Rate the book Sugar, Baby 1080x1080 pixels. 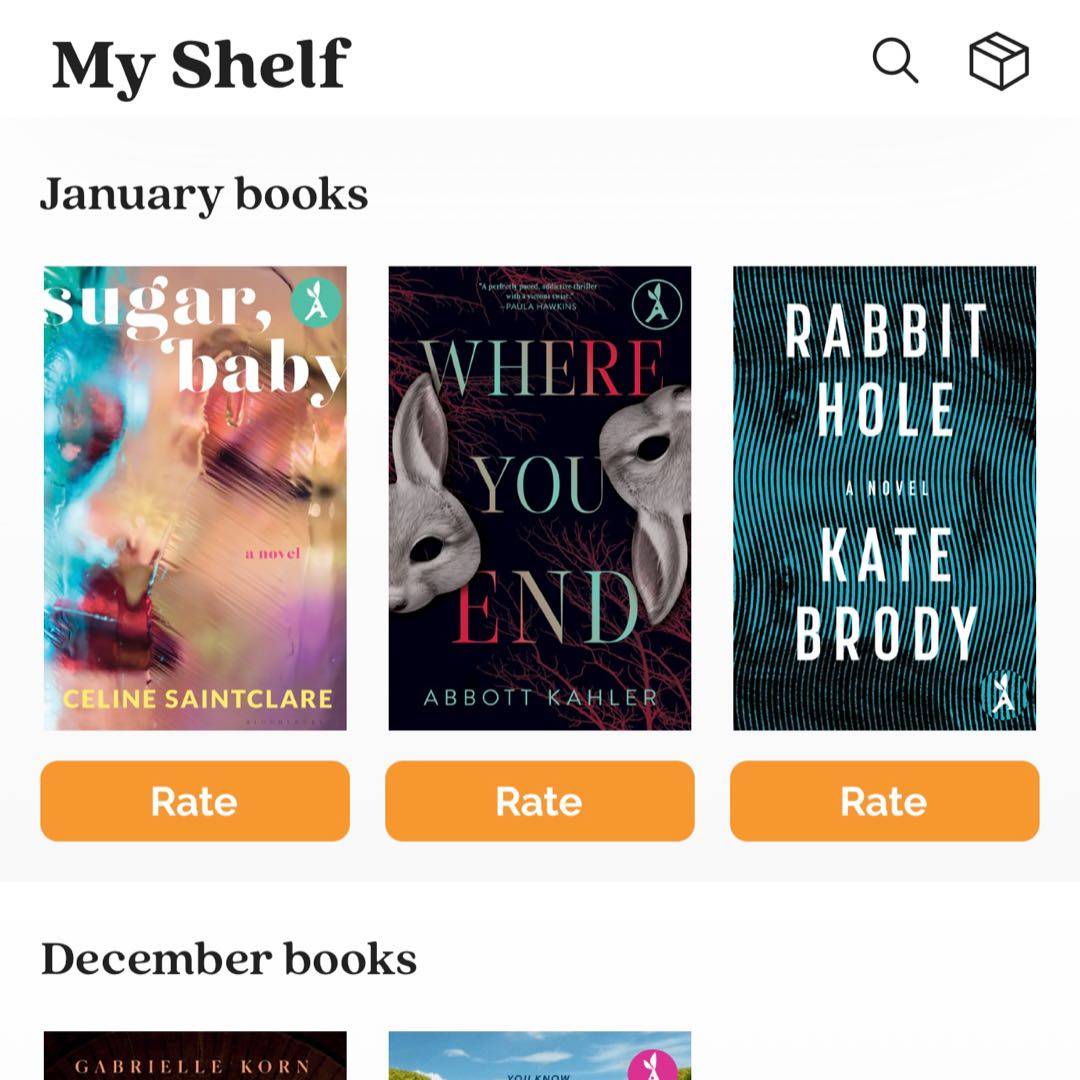point(195,801)
